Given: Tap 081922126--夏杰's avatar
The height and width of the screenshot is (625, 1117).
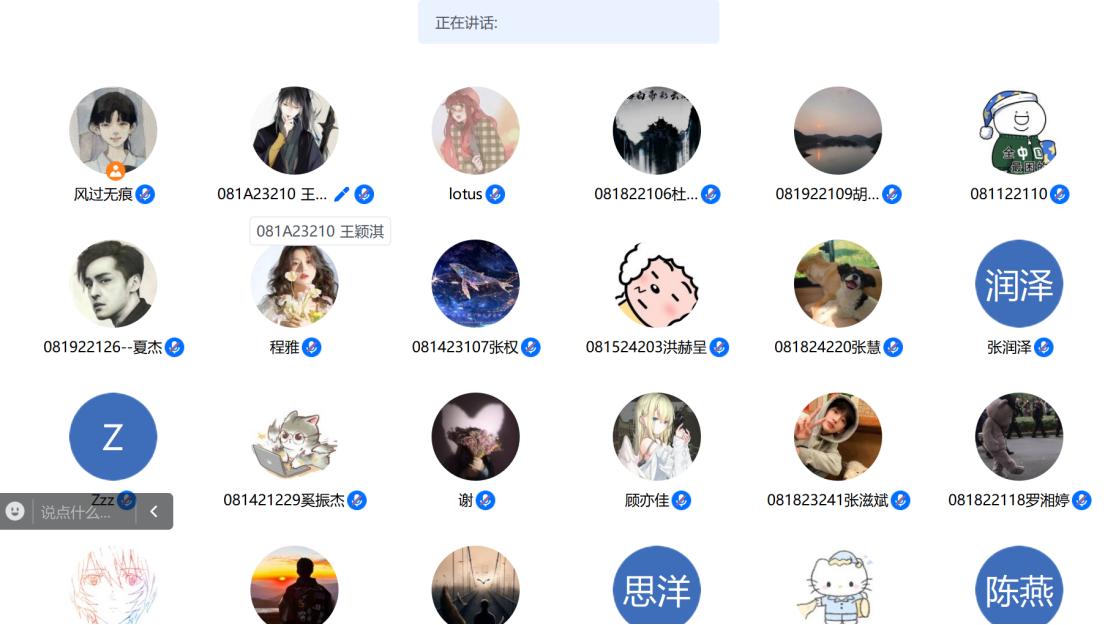Looking at the screenshot, I should 113,284.
